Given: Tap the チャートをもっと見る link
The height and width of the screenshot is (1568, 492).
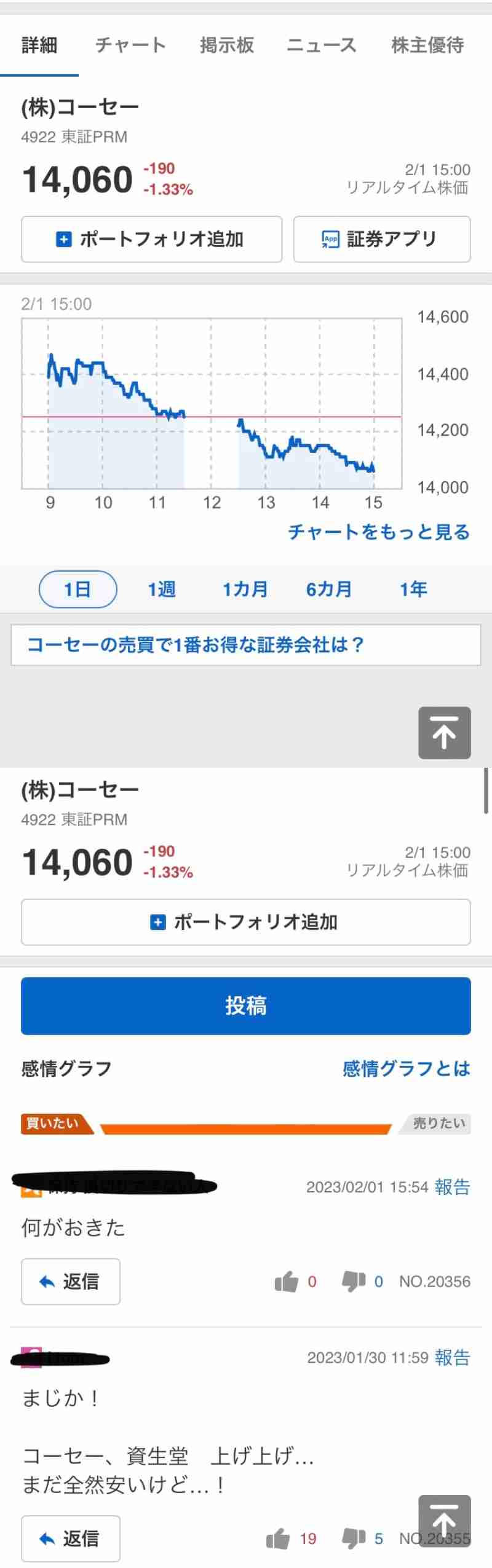Looking at the screenshot, I should point(379,532).
